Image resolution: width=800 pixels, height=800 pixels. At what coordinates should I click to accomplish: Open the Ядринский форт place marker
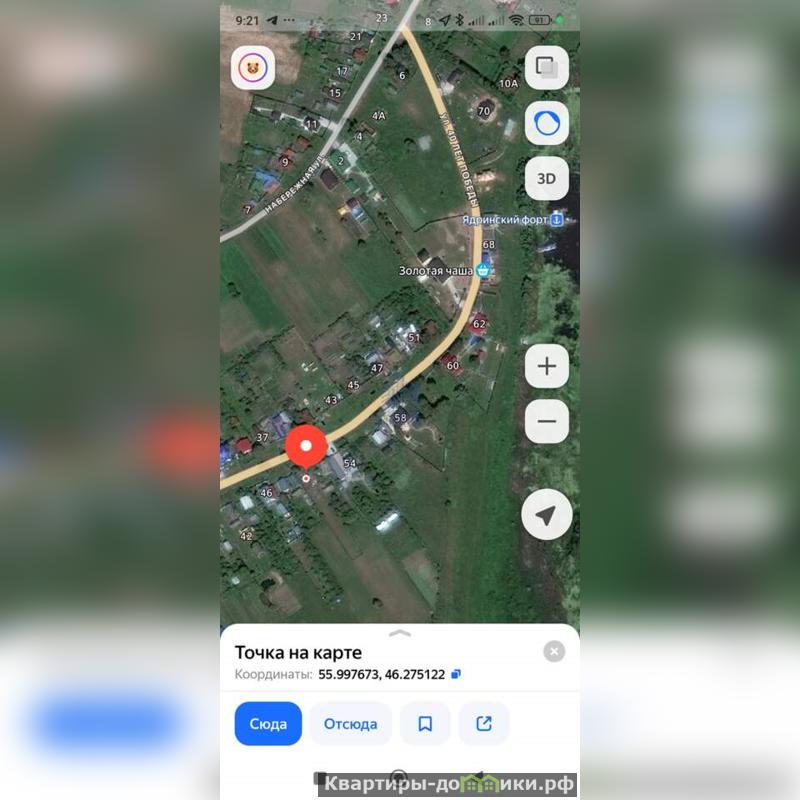pyautogui.click(x=557, y=219)
